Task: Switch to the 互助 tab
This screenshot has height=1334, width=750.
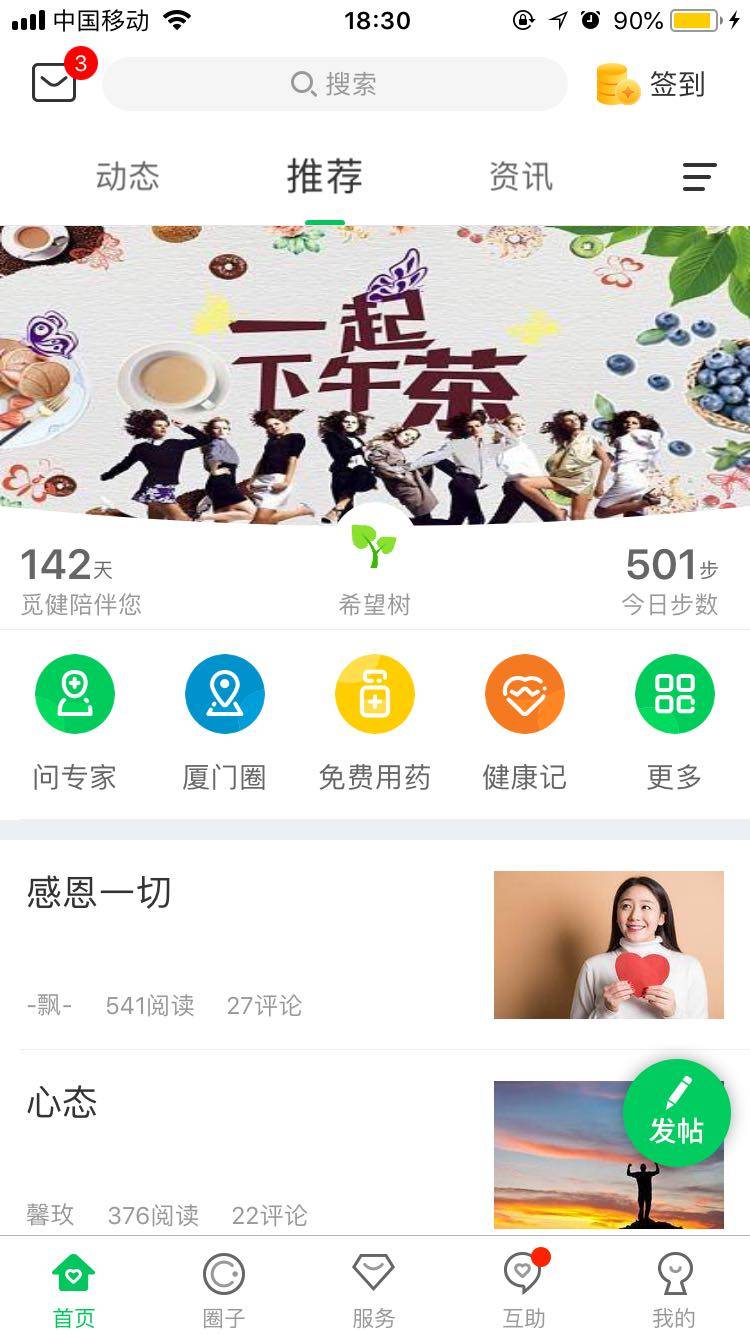Action: (x=524, y=1289)
